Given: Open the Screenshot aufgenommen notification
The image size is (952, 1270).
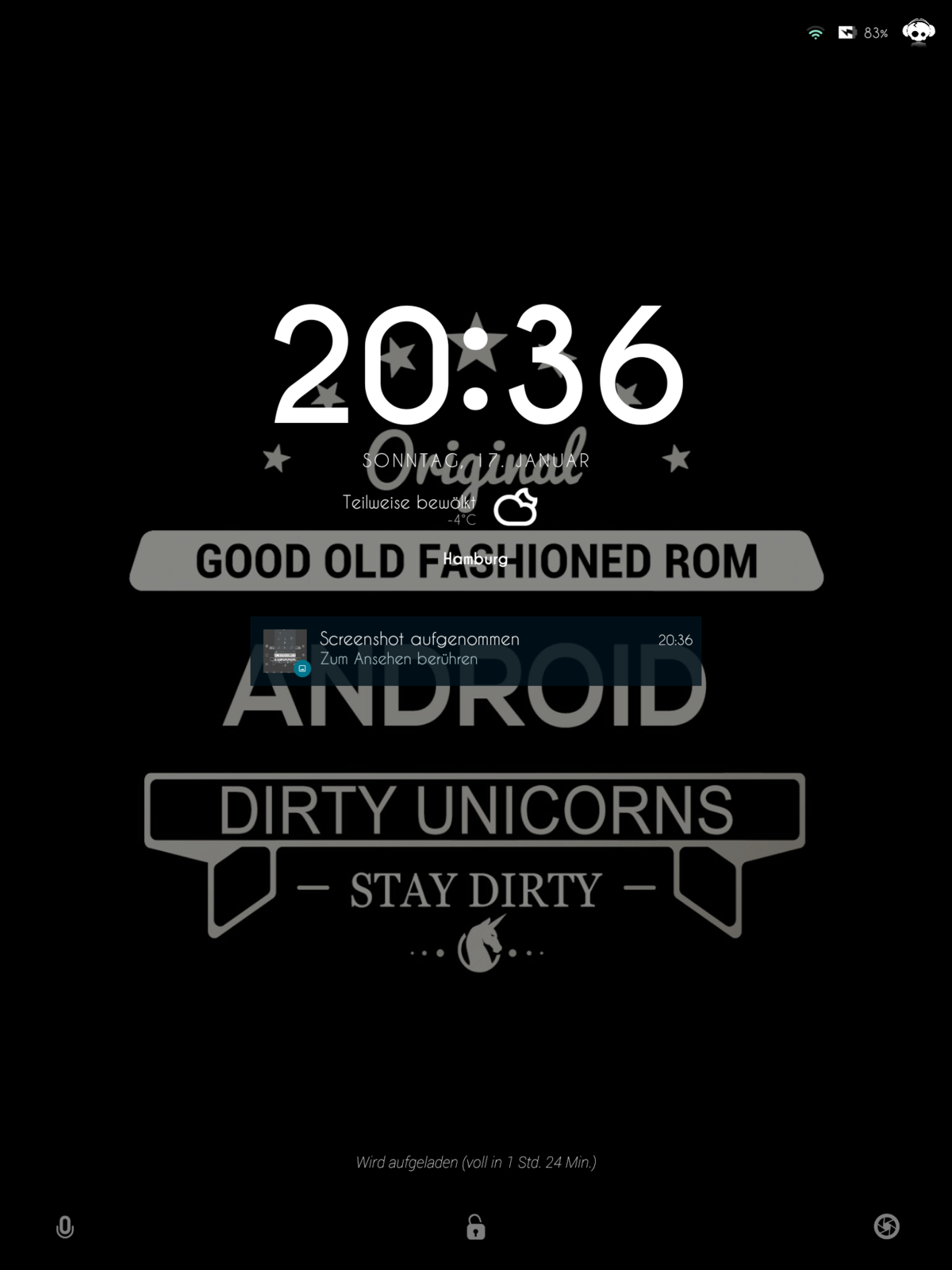Looking at the screenshot, I should pyautogui.click(x=476, y=650).
